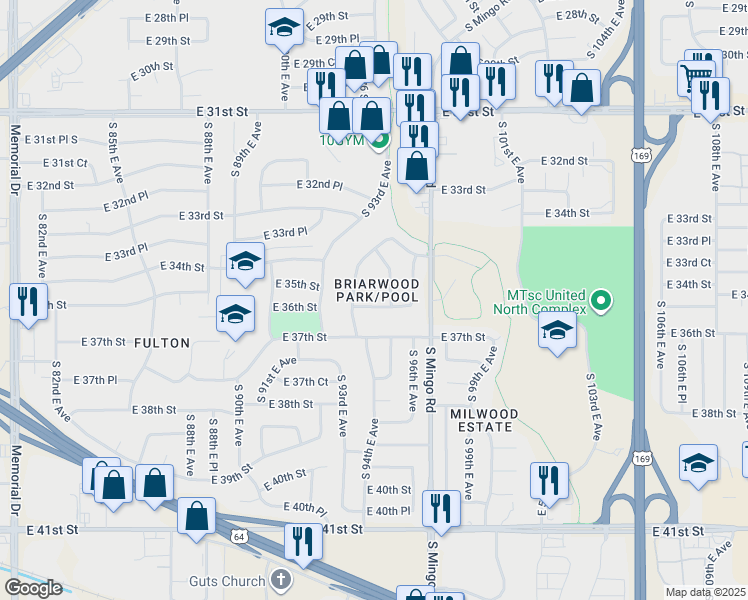The image size is (748, 600).
Task: Open the school marker near E 29th St
Action: point(284,27)
